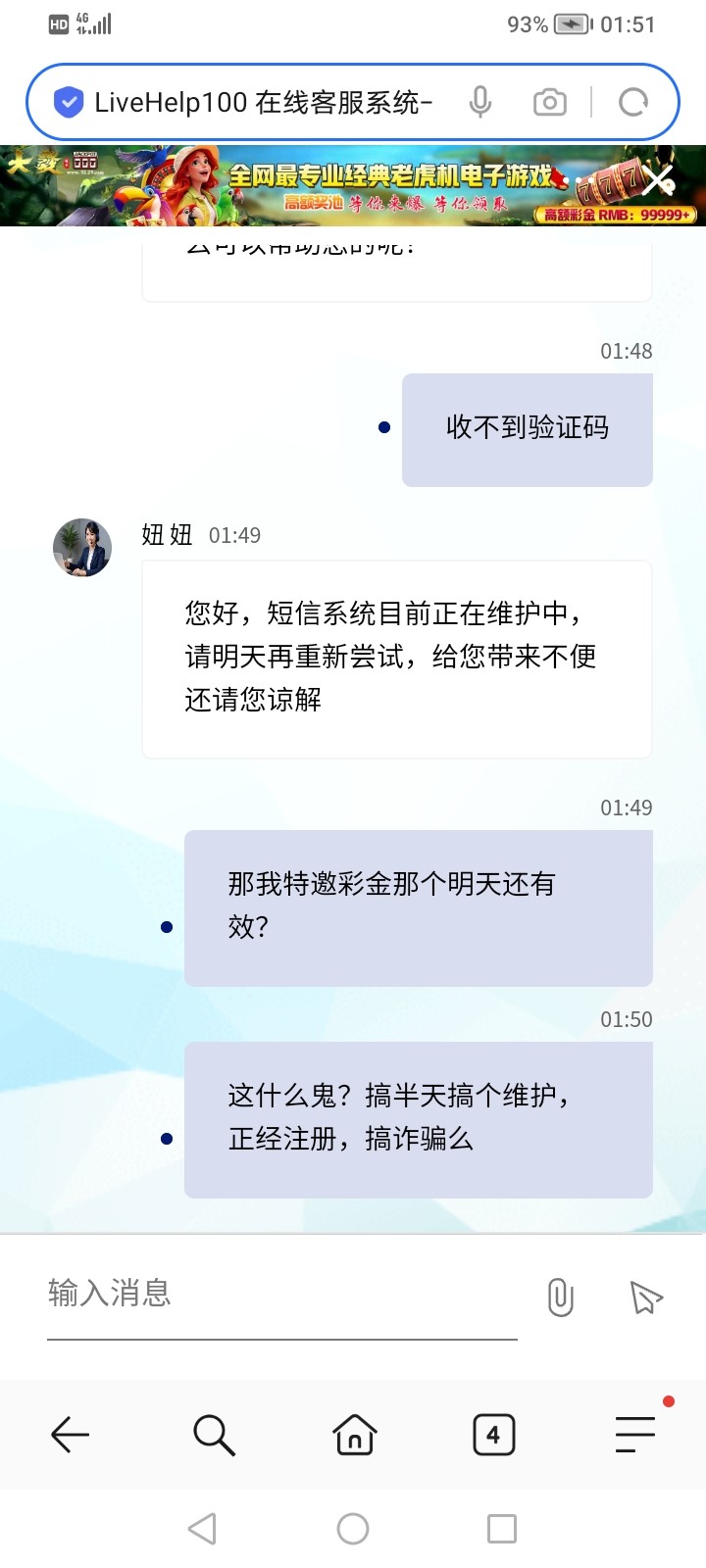Screen dimensions: 706x1568
Task: Go back to the previous page
Action: 71,1435
